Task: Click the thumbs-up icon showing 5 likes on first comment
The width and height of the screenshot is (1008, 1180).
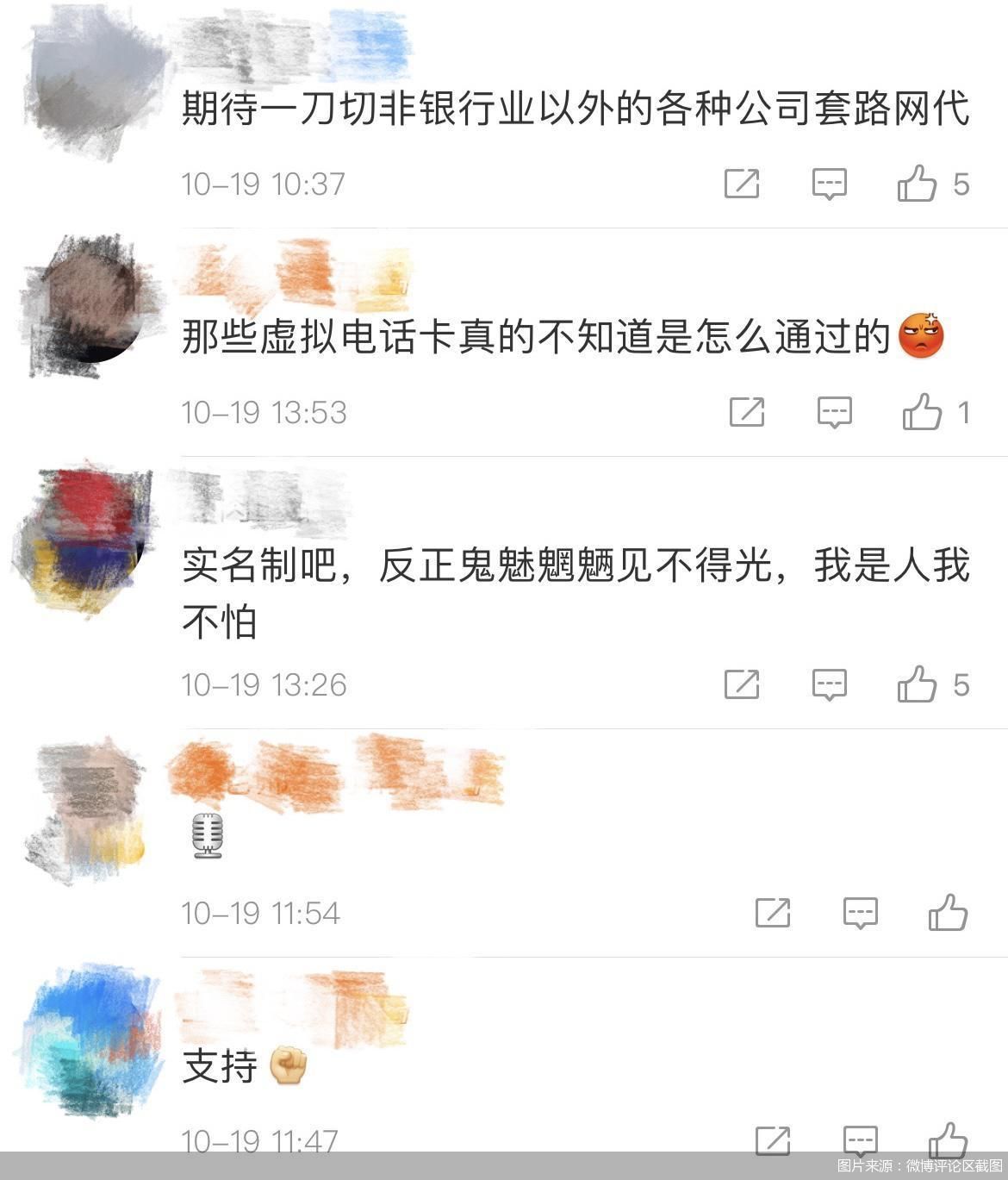Action: pos(921,182)
